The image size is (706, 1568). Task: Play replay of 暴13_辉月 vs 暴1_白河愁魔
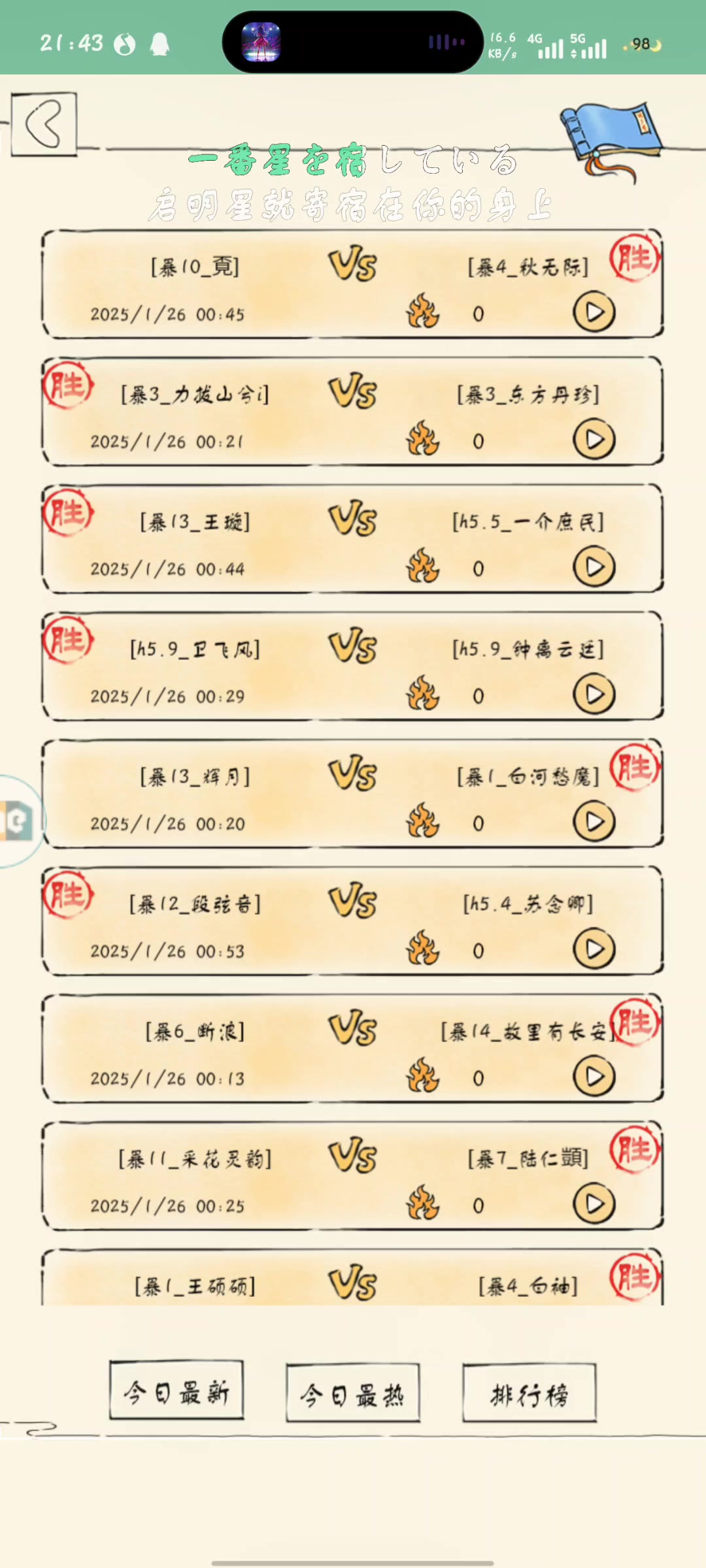tap(594, 822)
